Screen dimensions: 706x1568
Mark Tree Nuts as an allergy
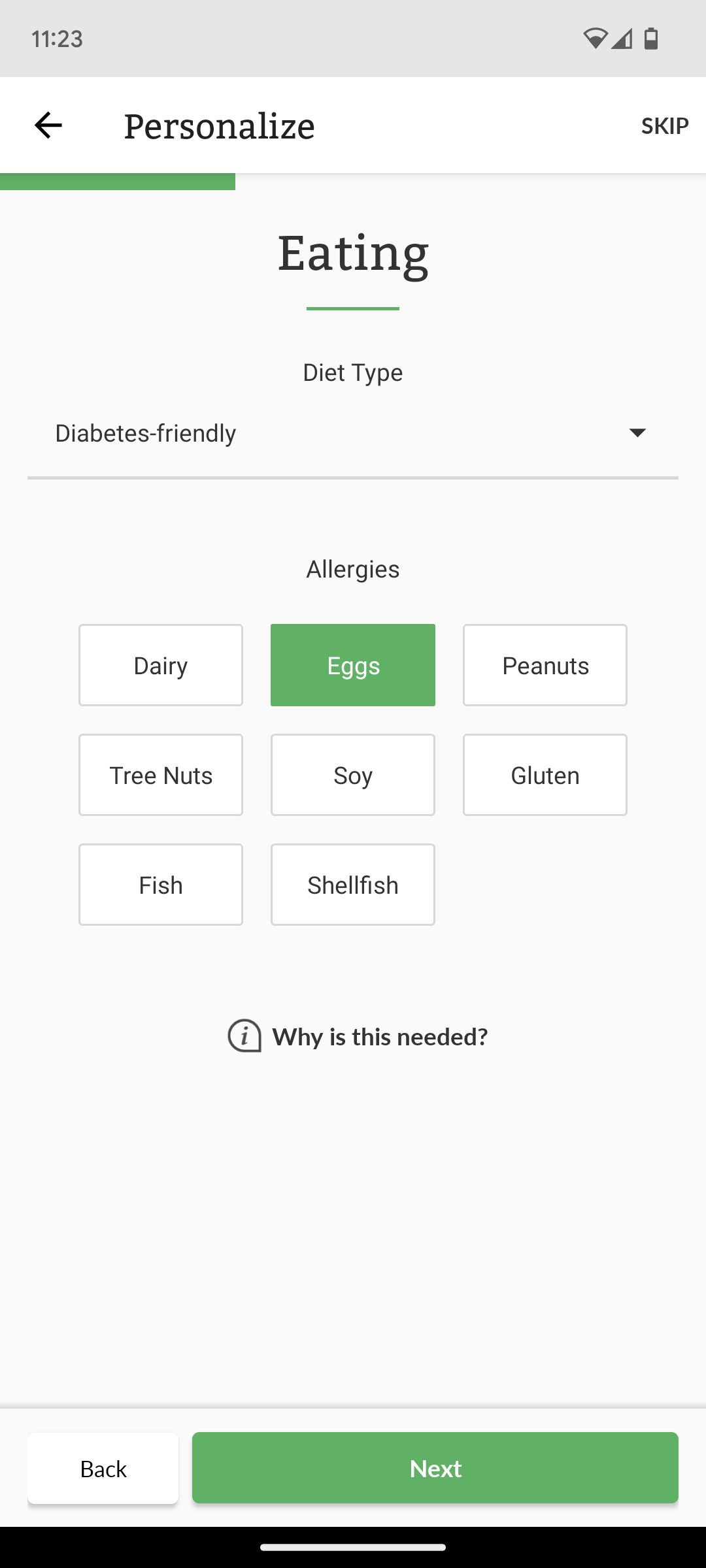(x=161, y=775)
